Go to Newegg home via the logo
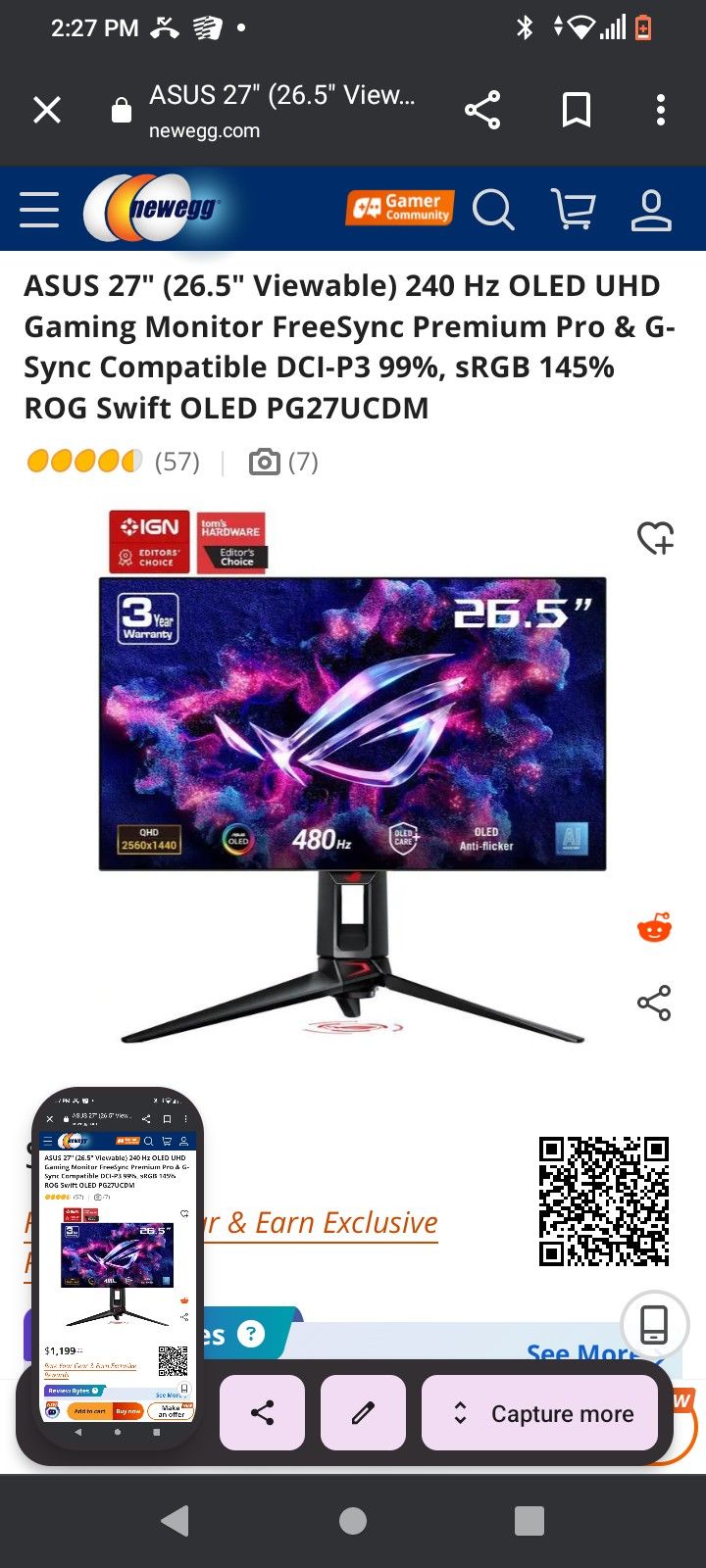The width and height of the screenshot is (706, 1568). click(157, 209)
